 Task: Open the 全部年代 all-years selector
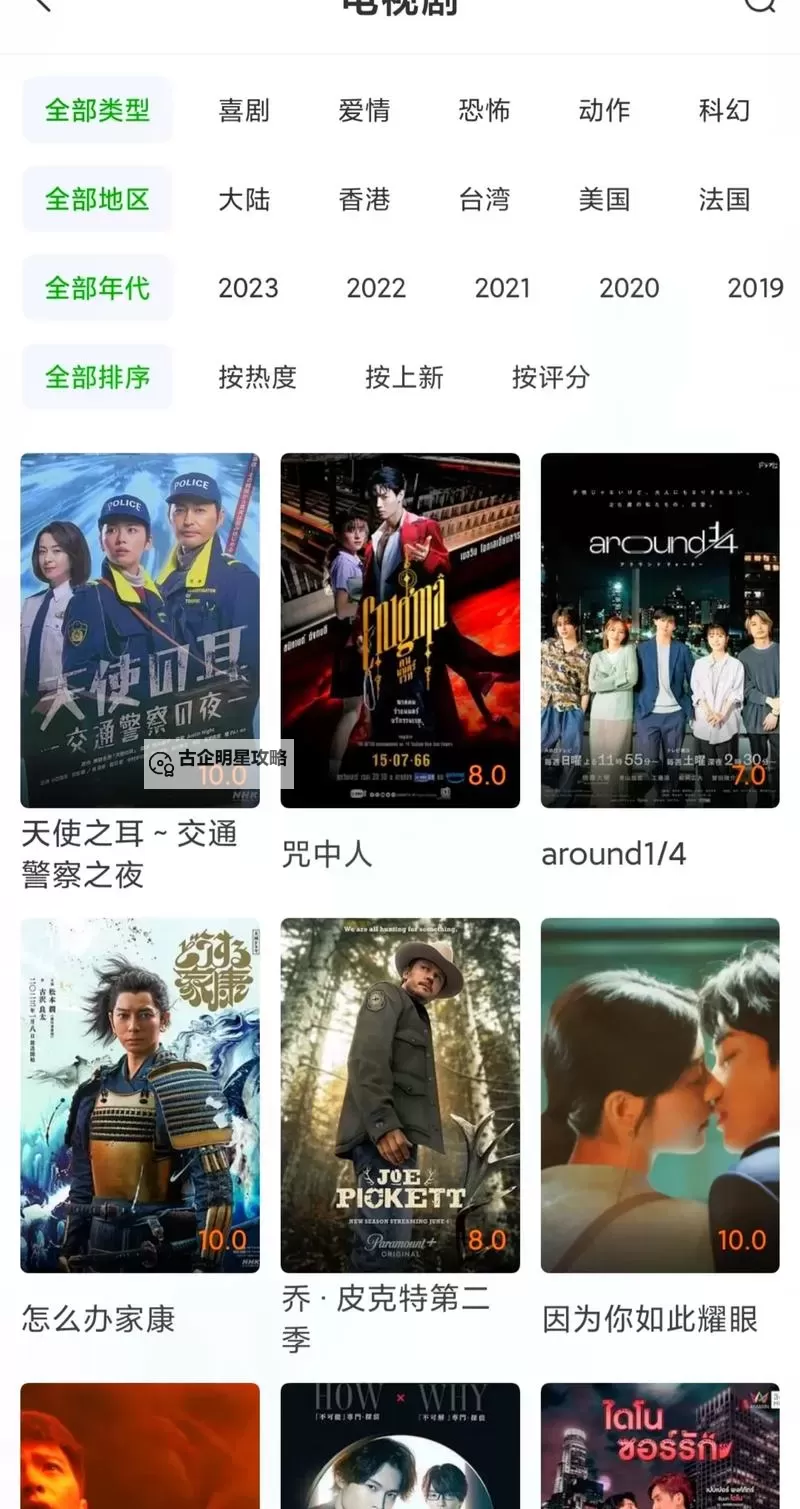97,288
